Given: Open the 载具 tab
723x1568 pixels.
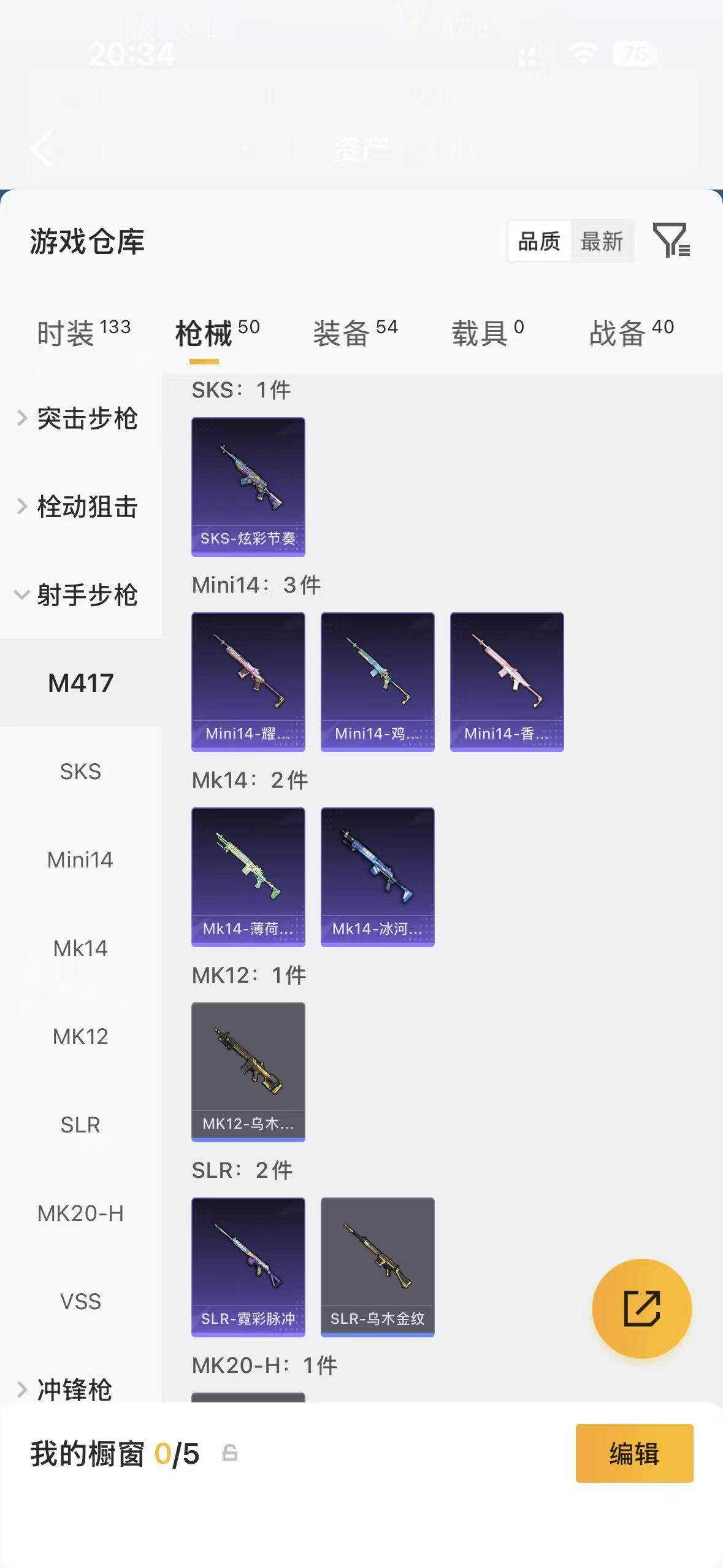Looking at the screenshot, I should point(488,332).
